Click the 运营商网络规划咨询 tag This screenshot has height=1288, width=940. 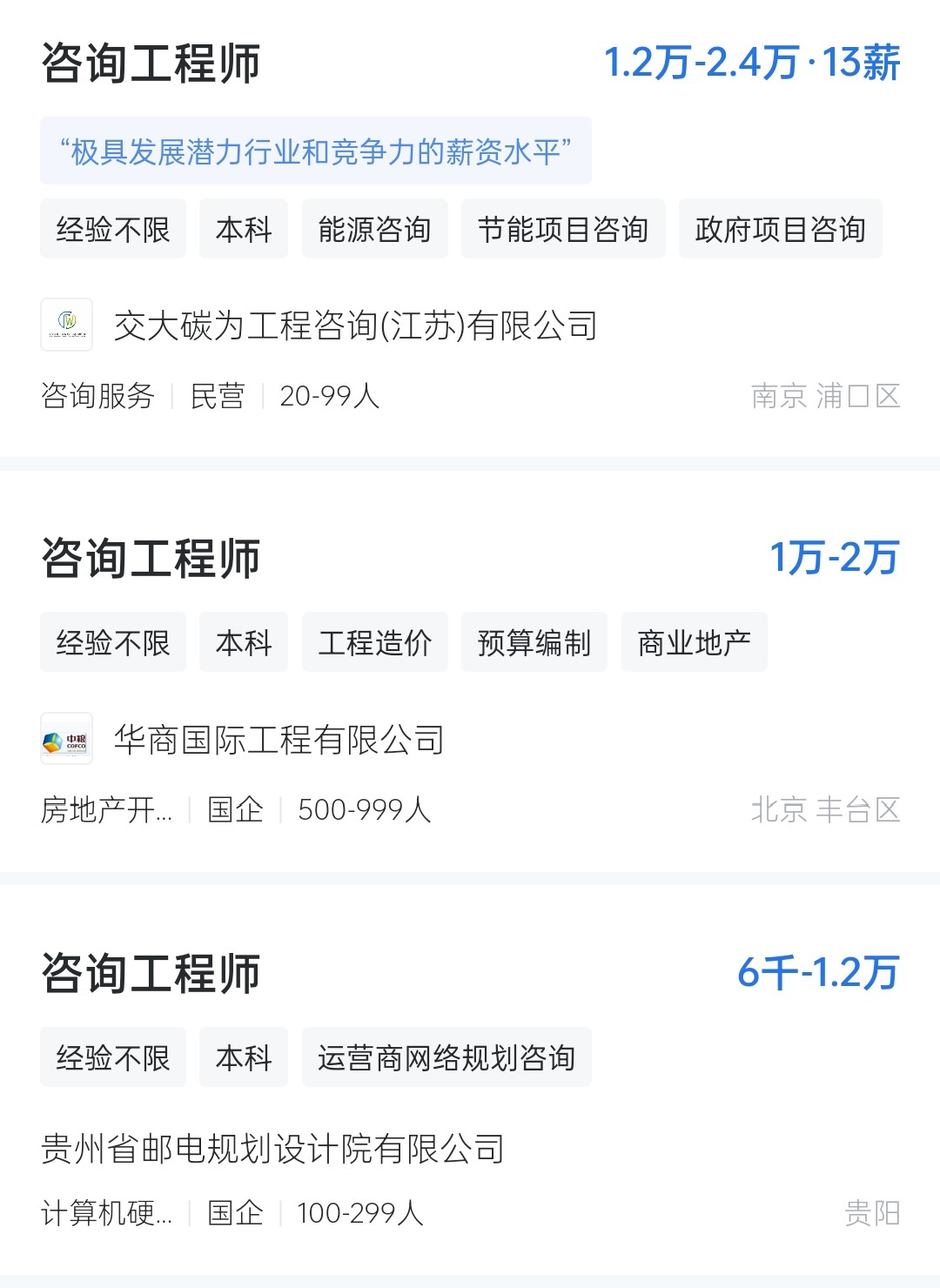pos(446,1057)
